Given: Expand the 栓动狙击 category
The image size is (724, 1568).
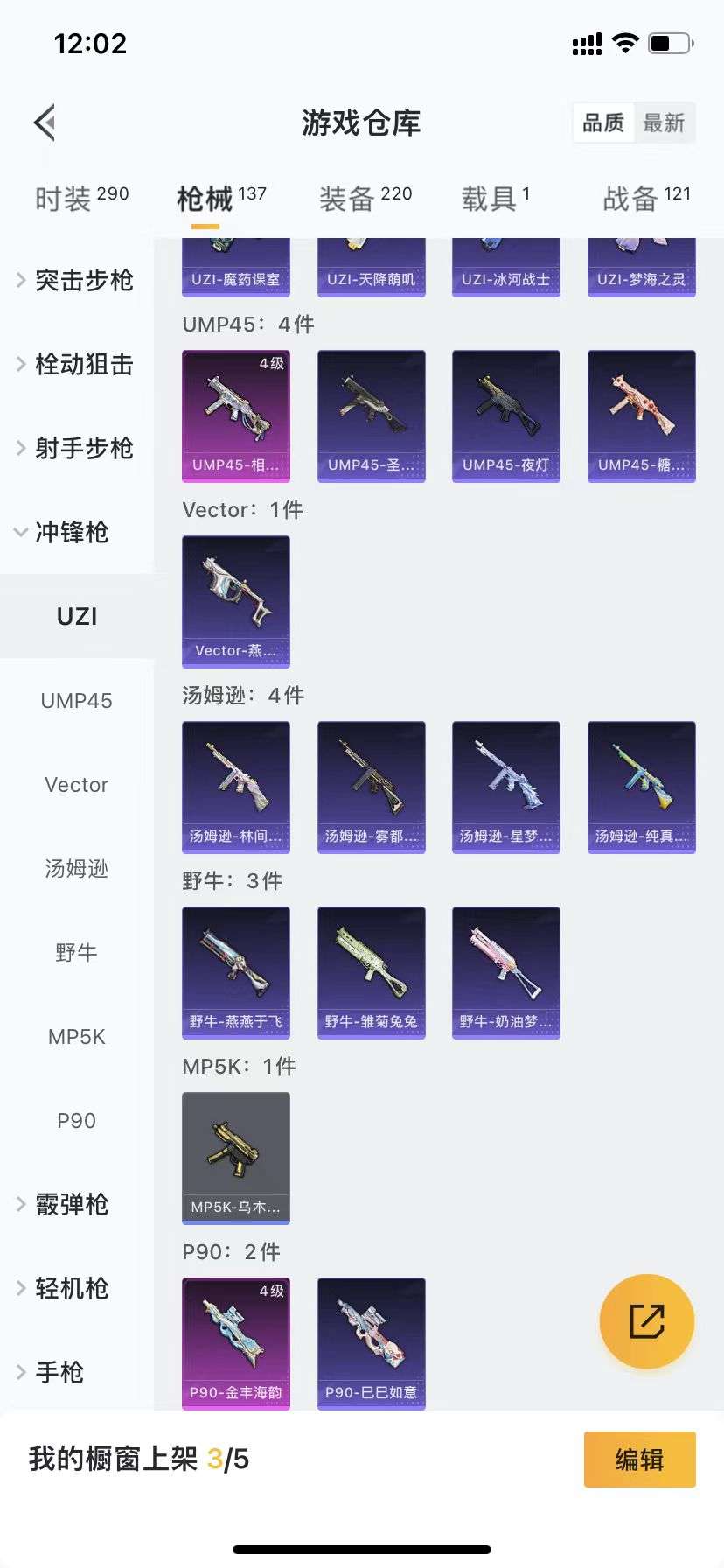Looking at the screenshot, I should (75, 364).
